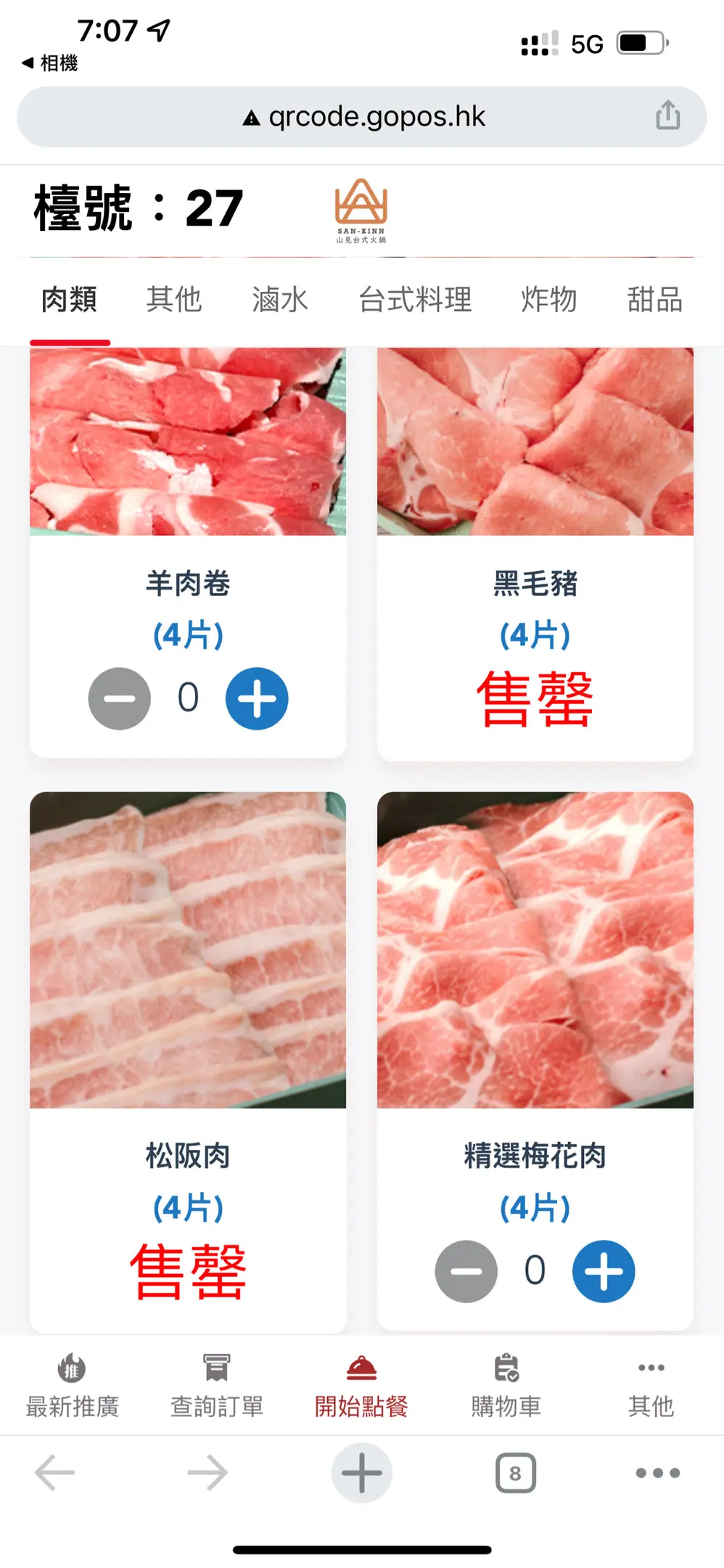
Task: Add one 羊肉卷 to the order
Action: coord(257,698)
